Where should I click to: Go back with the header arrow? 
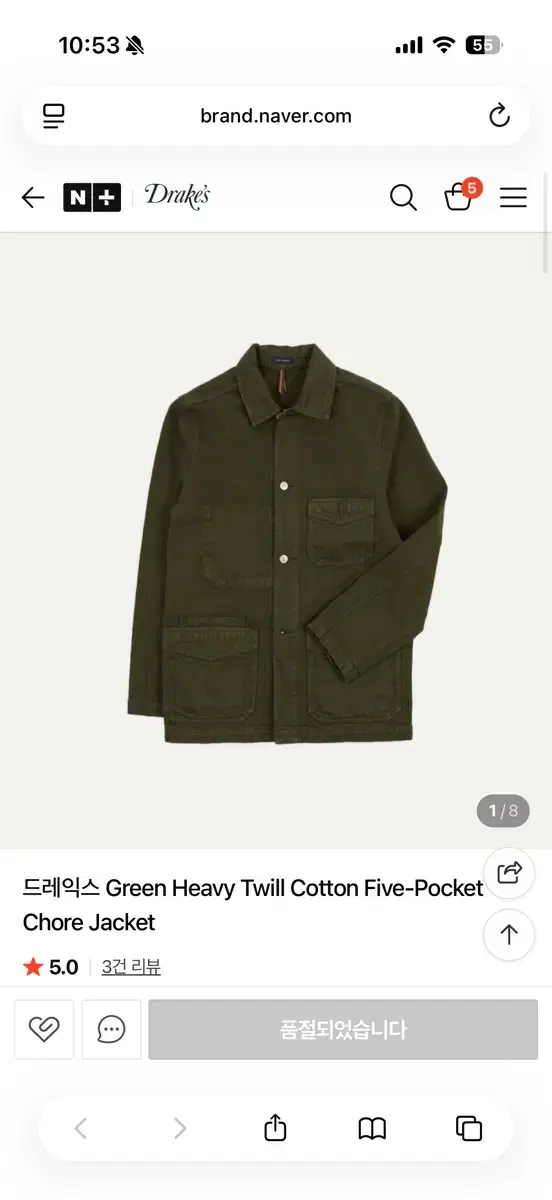coord(33,197)
